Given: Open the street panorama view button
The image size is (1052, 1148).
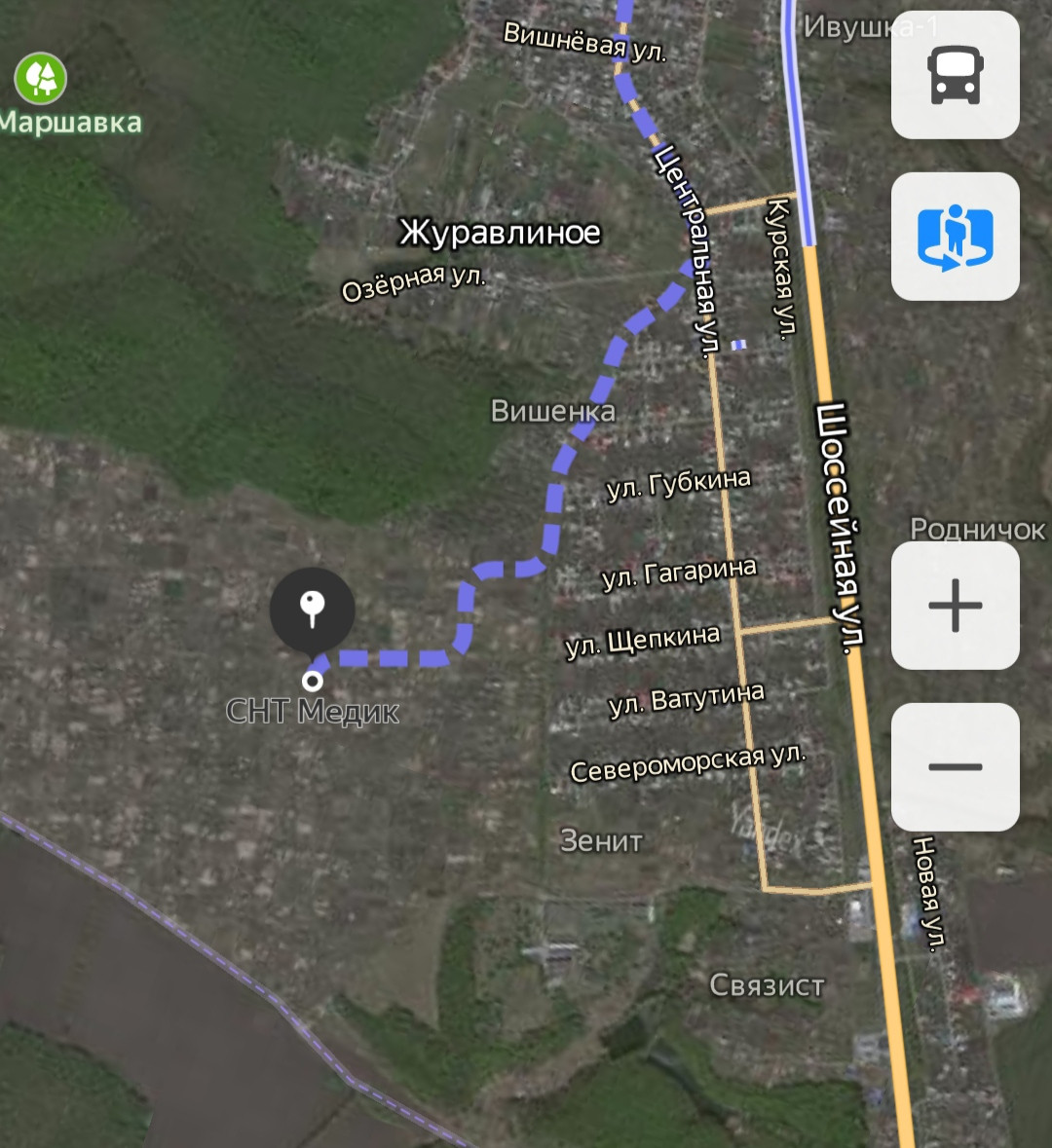Looking at the screenshot, I should tap(955, 237).
